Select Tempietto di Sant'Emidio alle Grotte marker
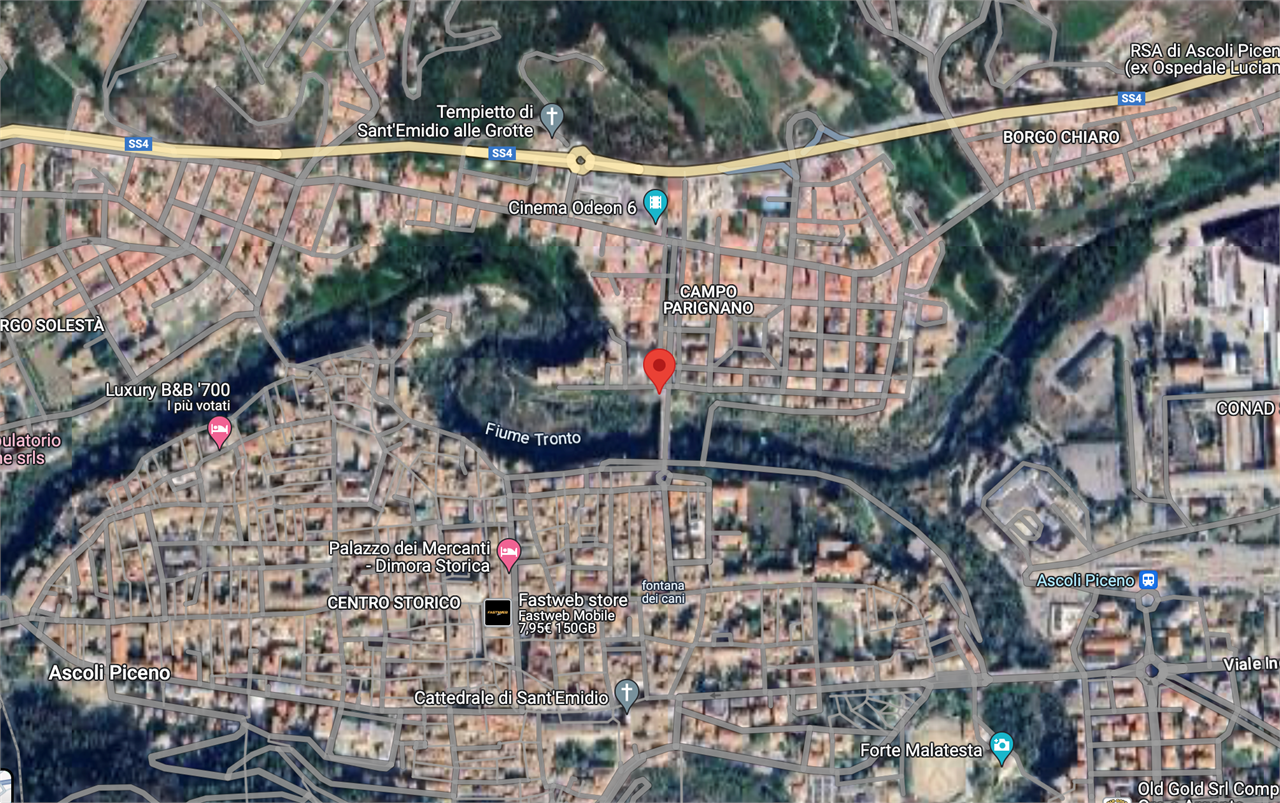This screenshot has height=803, width=1280. click(x=550, y=118)
